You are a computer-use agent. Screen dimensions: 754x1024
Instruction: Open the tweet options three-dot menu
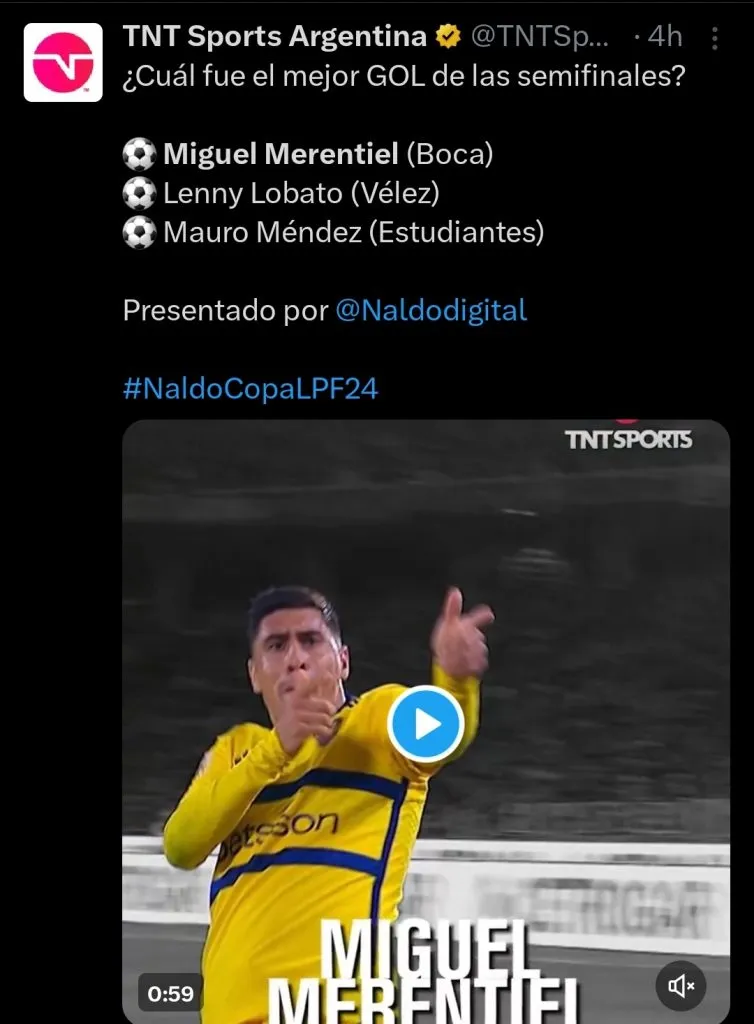point(715,36)
